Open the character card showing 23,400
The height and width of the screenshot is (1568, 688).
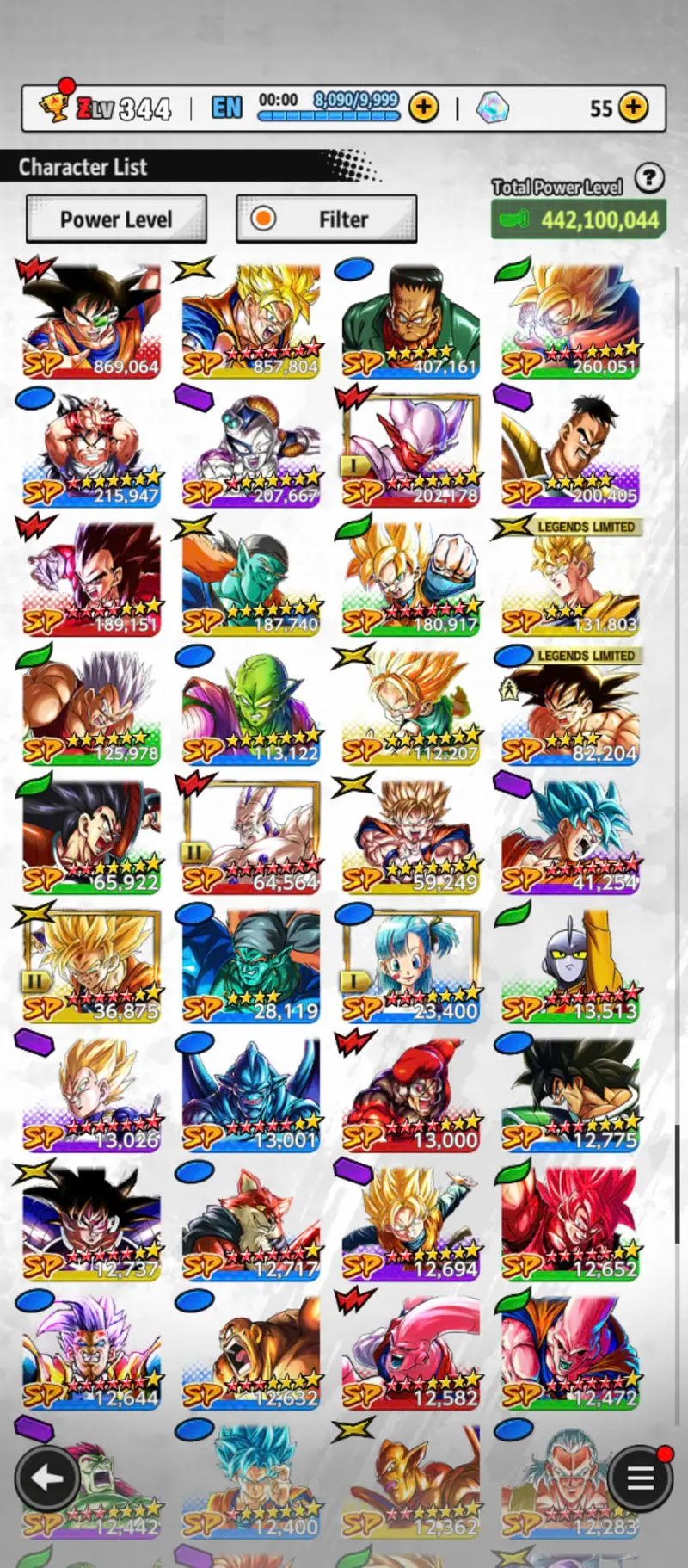tap(410, 966)
